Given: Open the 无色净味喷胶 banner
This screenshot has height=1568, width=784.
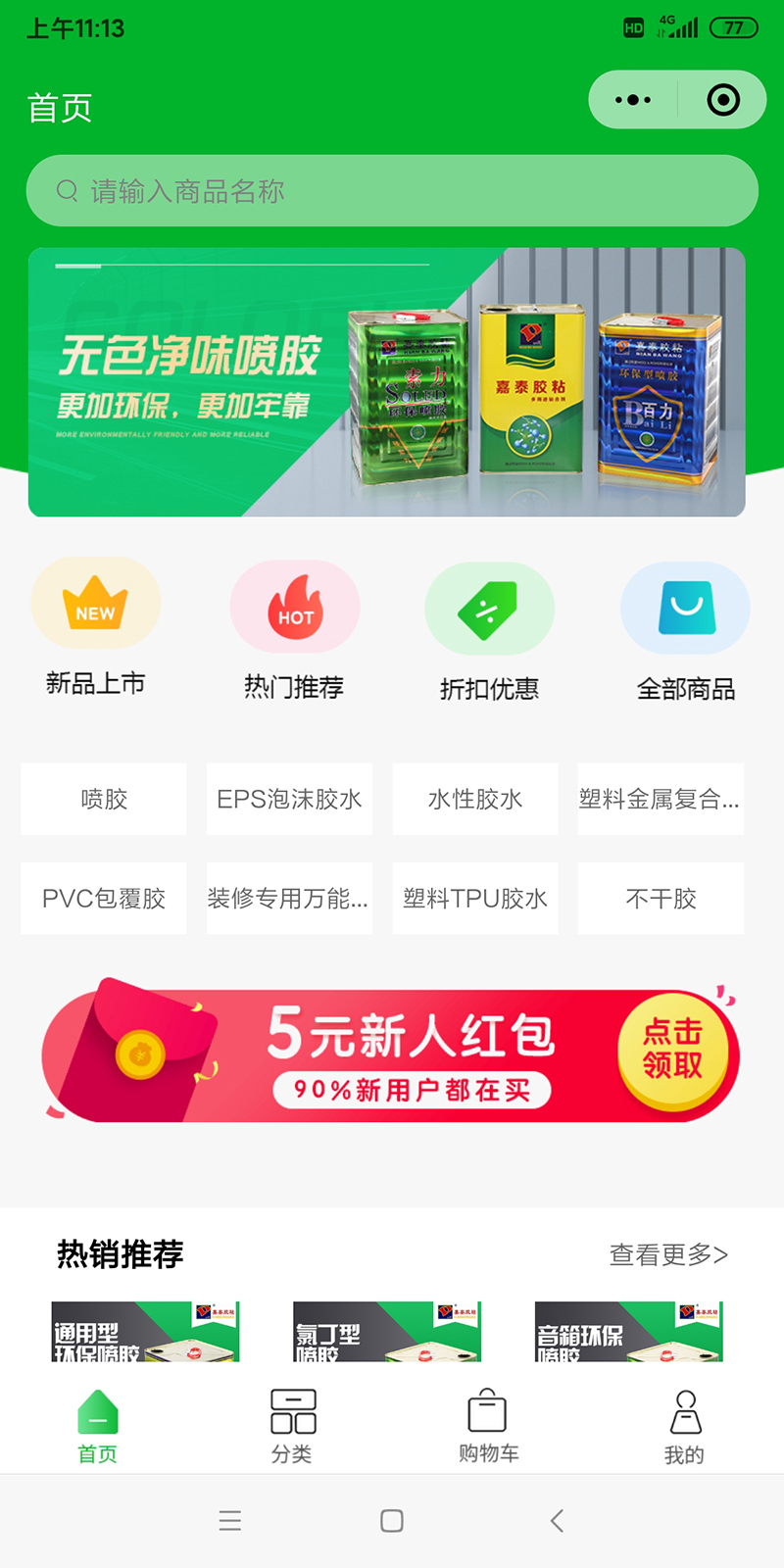Looking at the screenshot, I should 387,382.
